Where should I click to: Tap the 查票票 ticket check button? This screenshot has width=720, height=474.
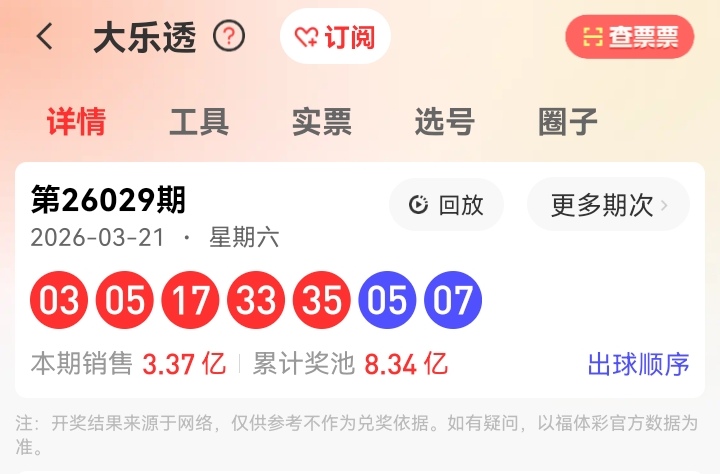click(x=630, y=37)
